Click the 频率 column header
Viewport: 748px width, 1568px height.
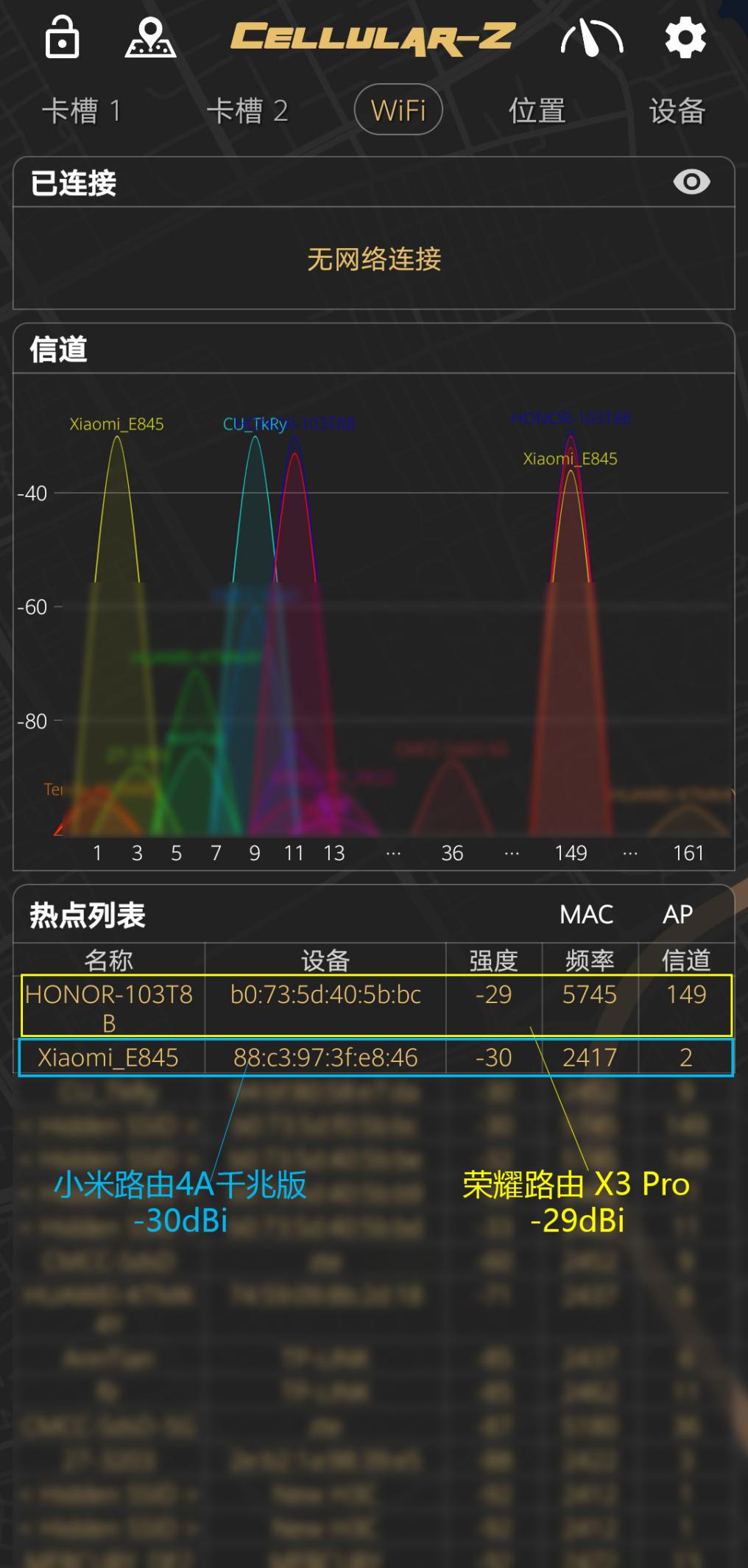pyautogui.click(x=589, y=958)
